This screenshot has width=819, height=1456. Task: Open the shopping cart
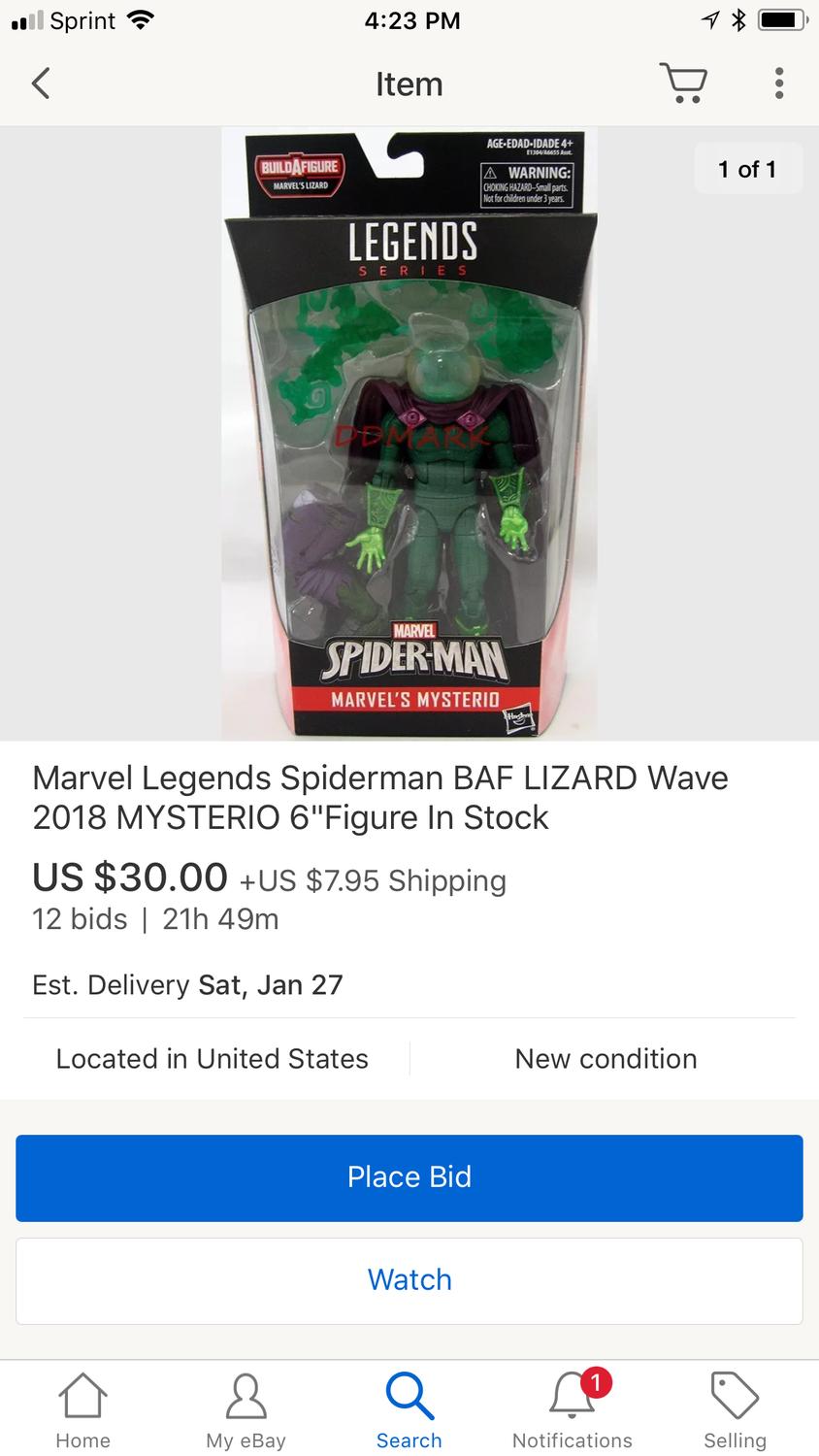pyautogui.click(x=683, y=83)
